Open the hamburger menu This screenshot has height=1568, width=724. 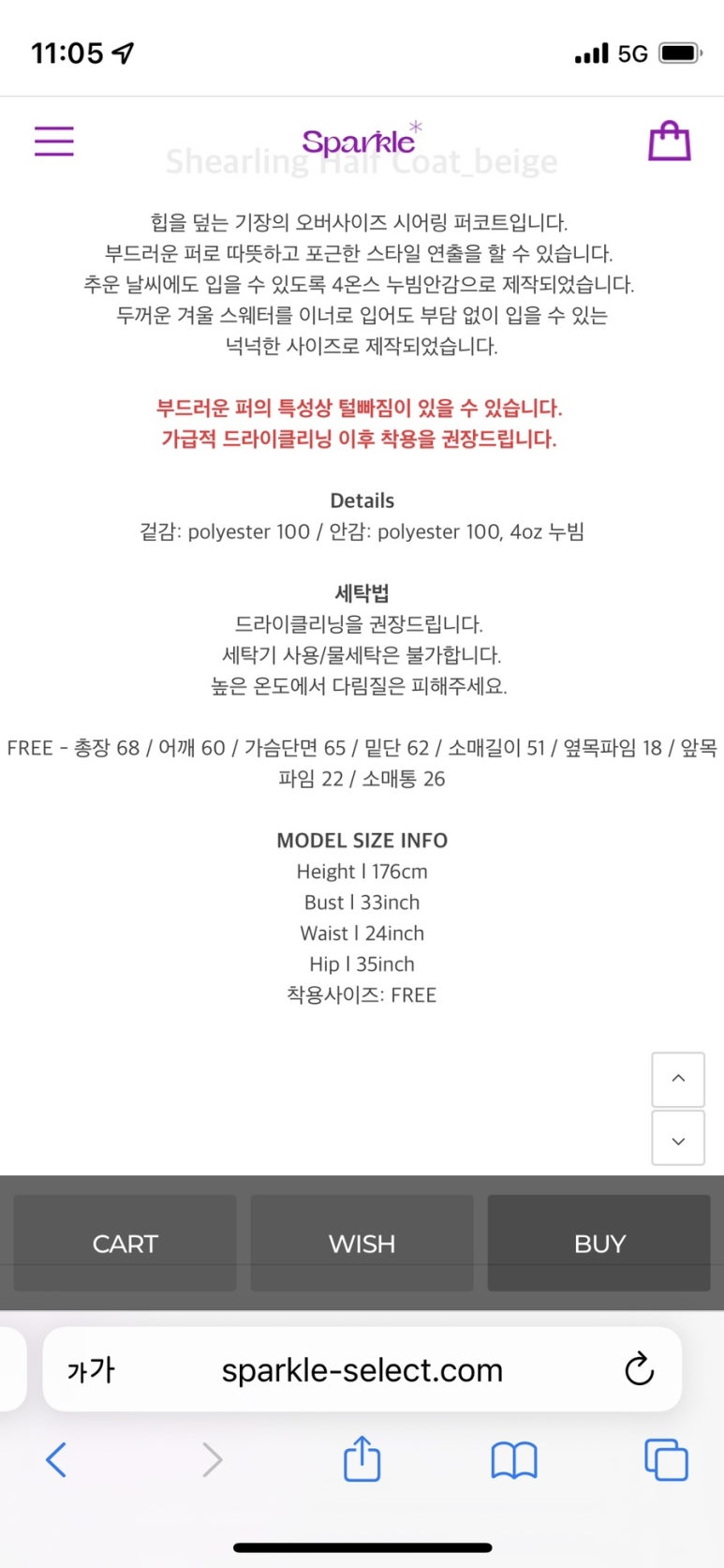pos(54,141)
